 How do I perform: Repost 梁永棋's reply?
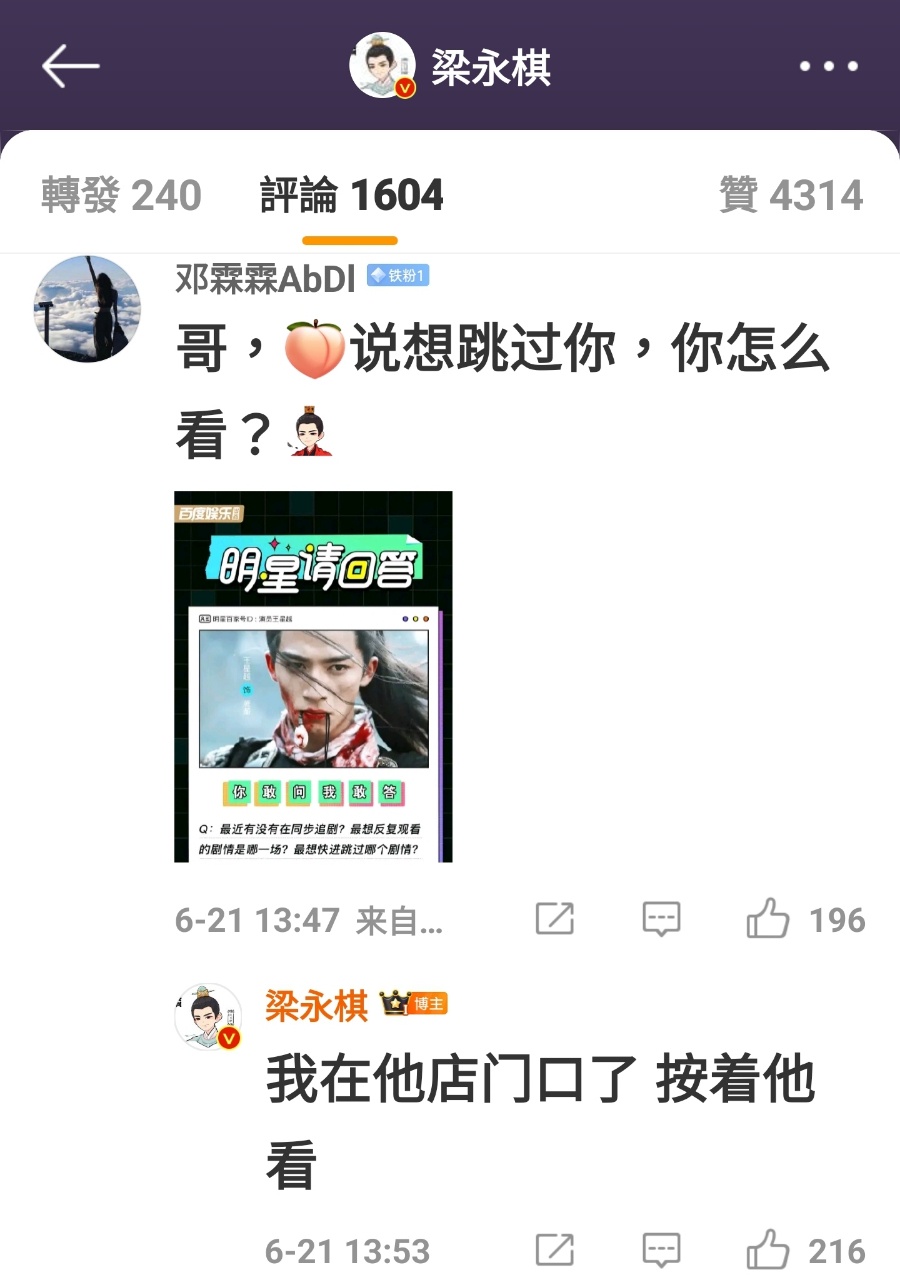(x=555, y=1250)
